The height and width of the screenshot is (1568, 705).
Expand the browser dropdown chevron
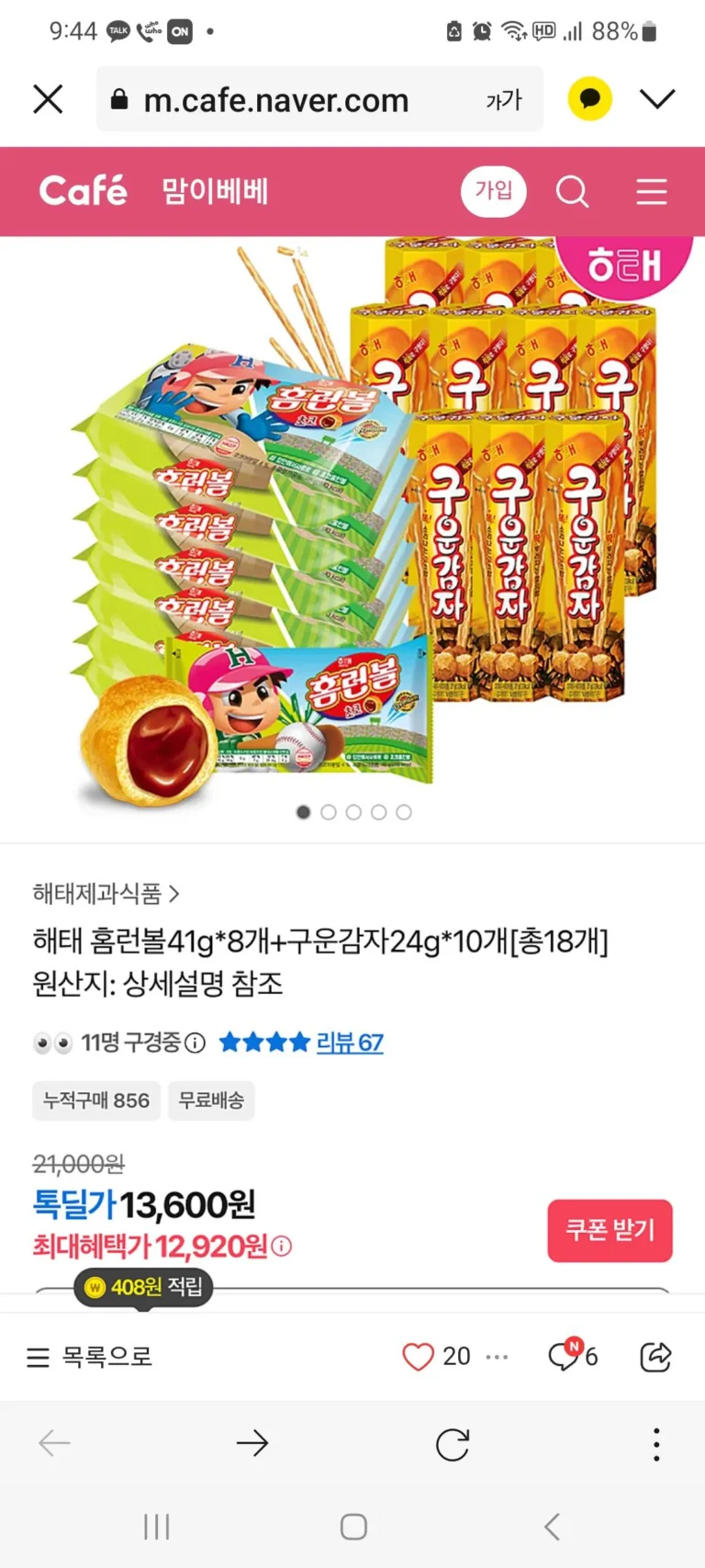[657, 99]
